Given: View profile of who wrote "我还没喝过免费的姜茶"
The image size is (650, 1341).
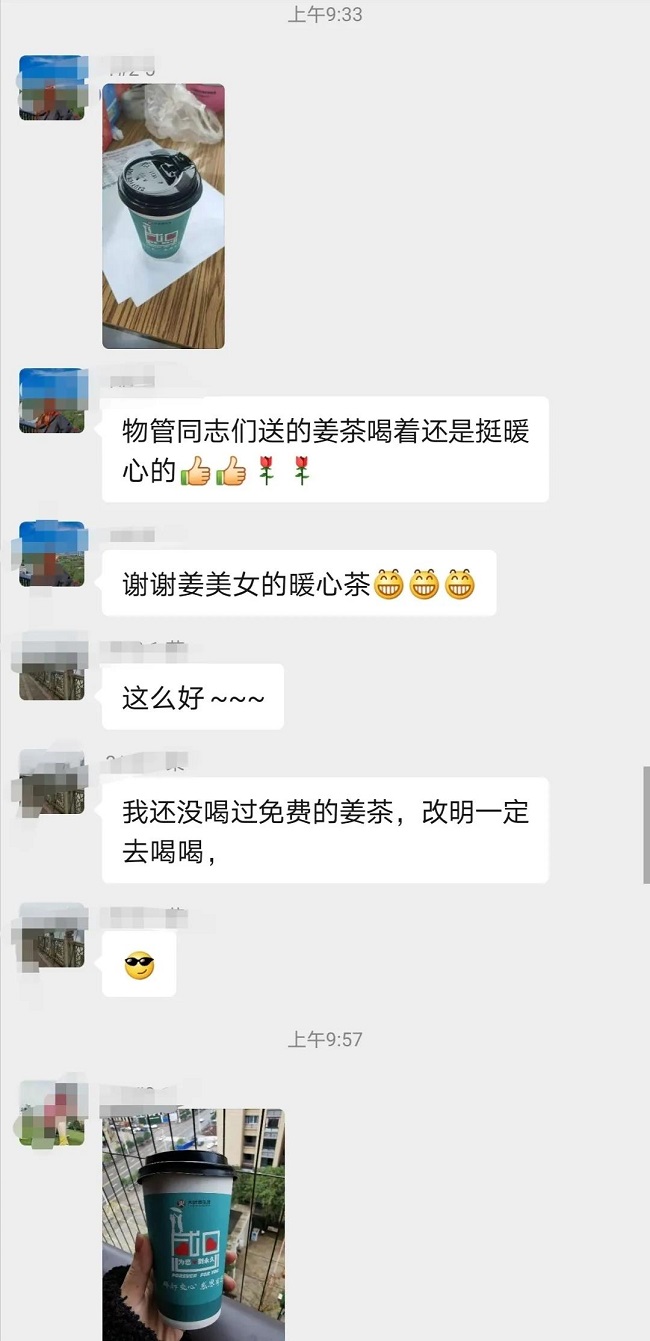Looking at the screenshot, I should (x=52, y=781).
